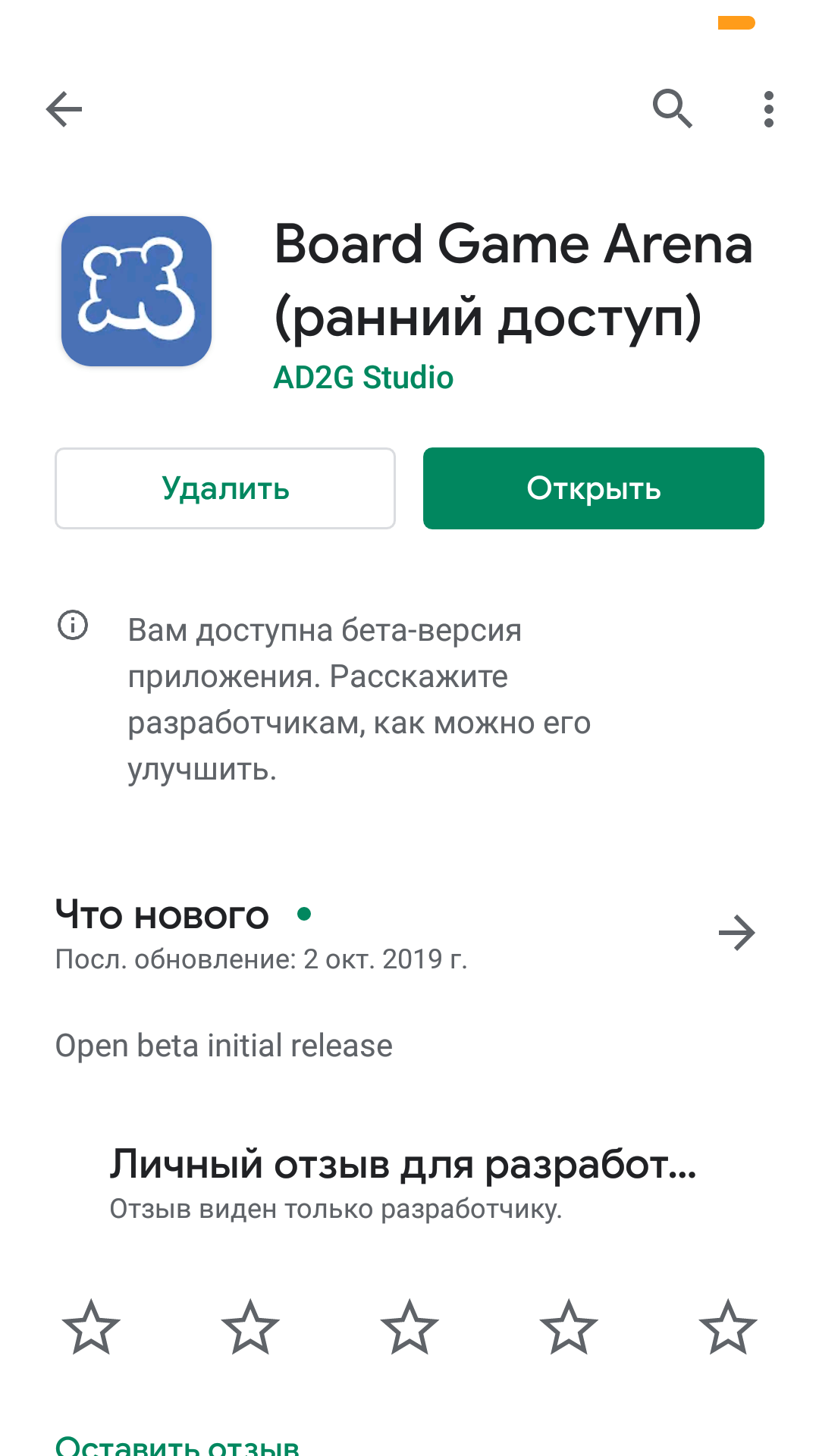Viewport: 819px width, 1456px height.
Task: Tap Открыть to launch Board Game Arena
Action: (x=593, y=488)
